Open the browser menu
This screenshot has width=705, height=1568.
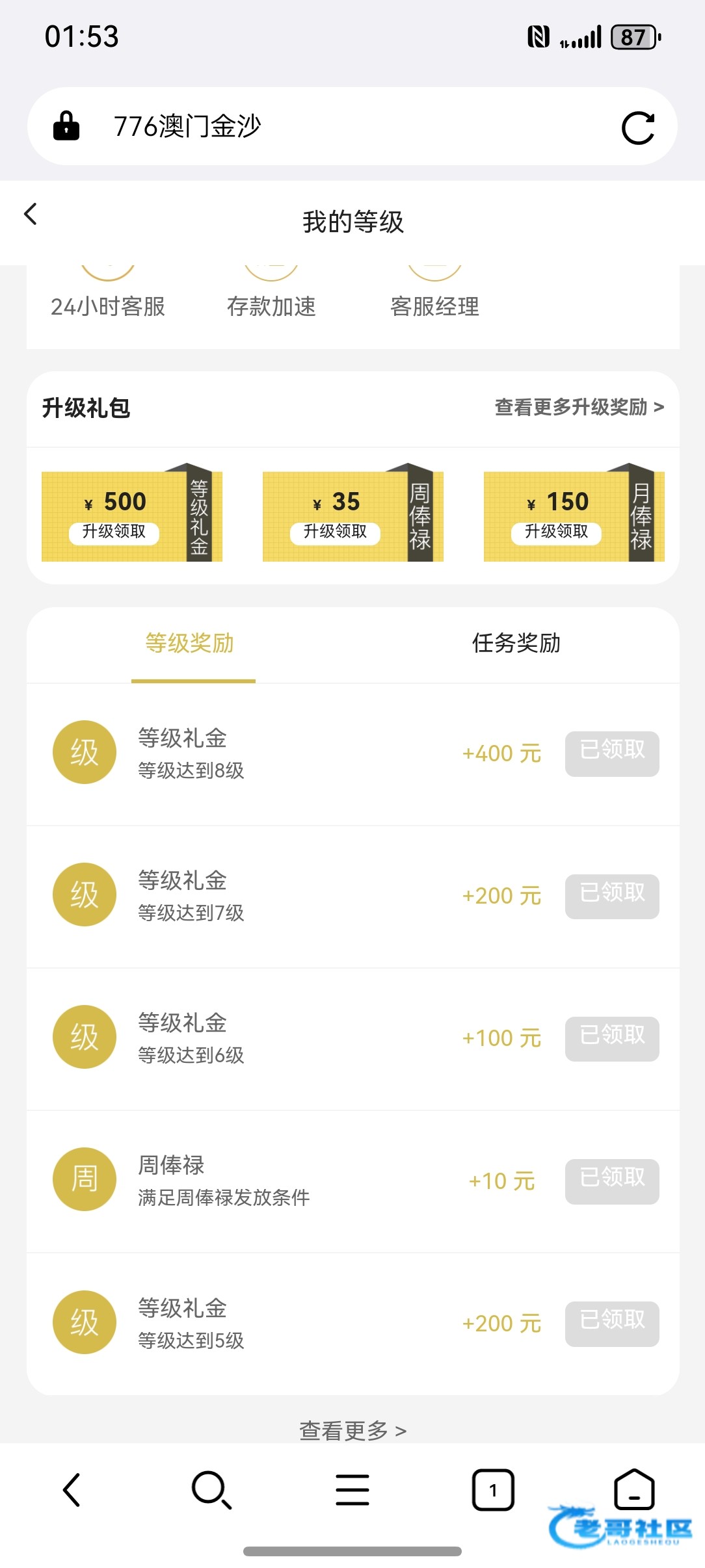pos(352,1489)
